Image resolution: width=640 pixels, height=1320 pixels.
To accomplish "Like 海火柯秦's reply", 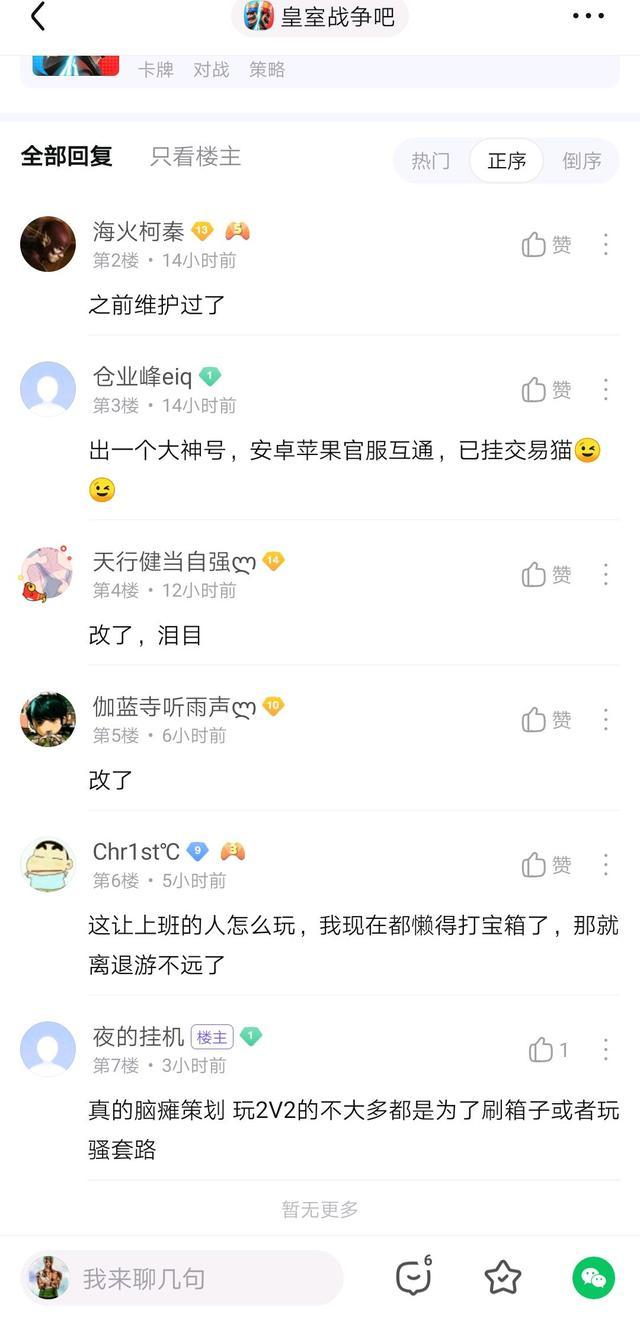I will 546,245.
